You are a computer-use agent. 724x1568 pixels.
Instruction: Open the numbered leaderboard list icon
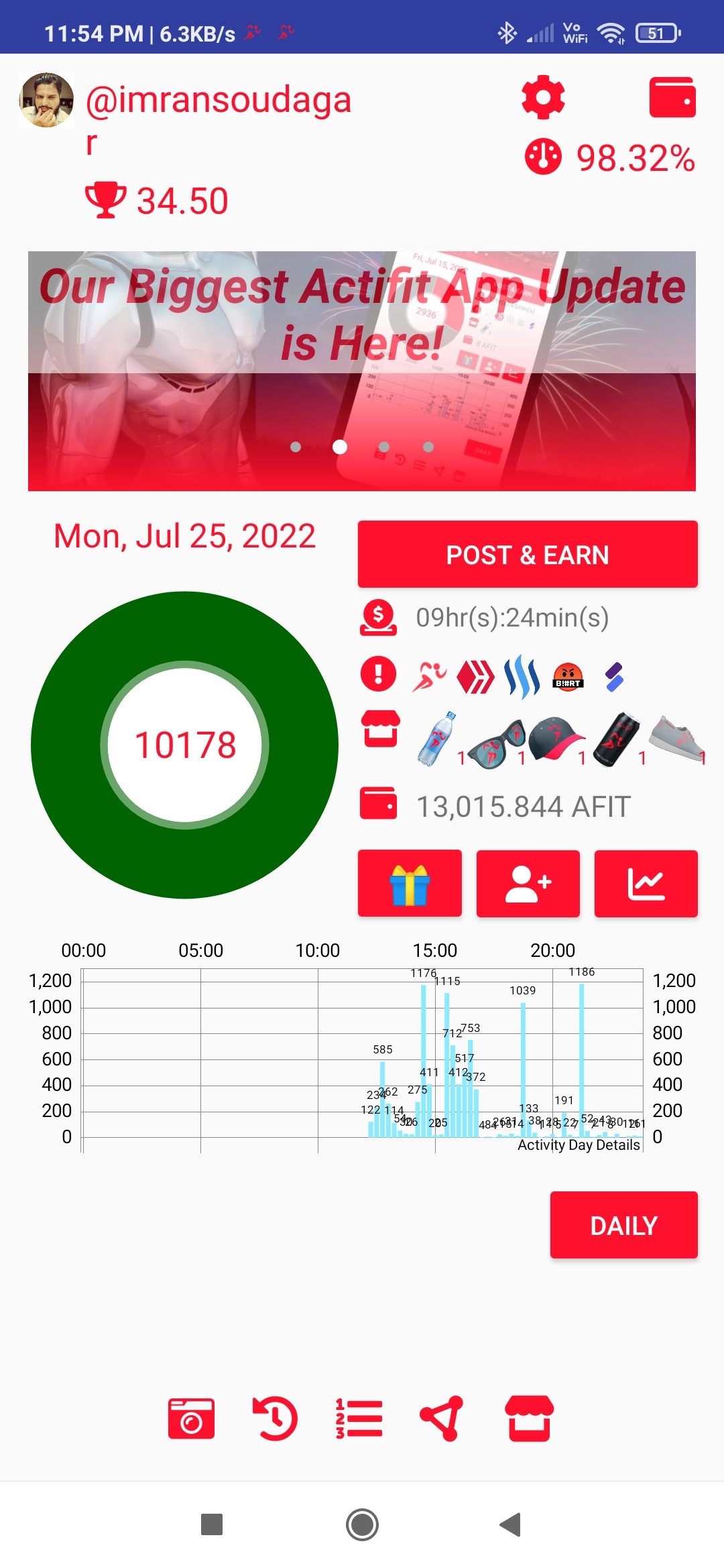pyautogui.click(x=359, y=1419)
